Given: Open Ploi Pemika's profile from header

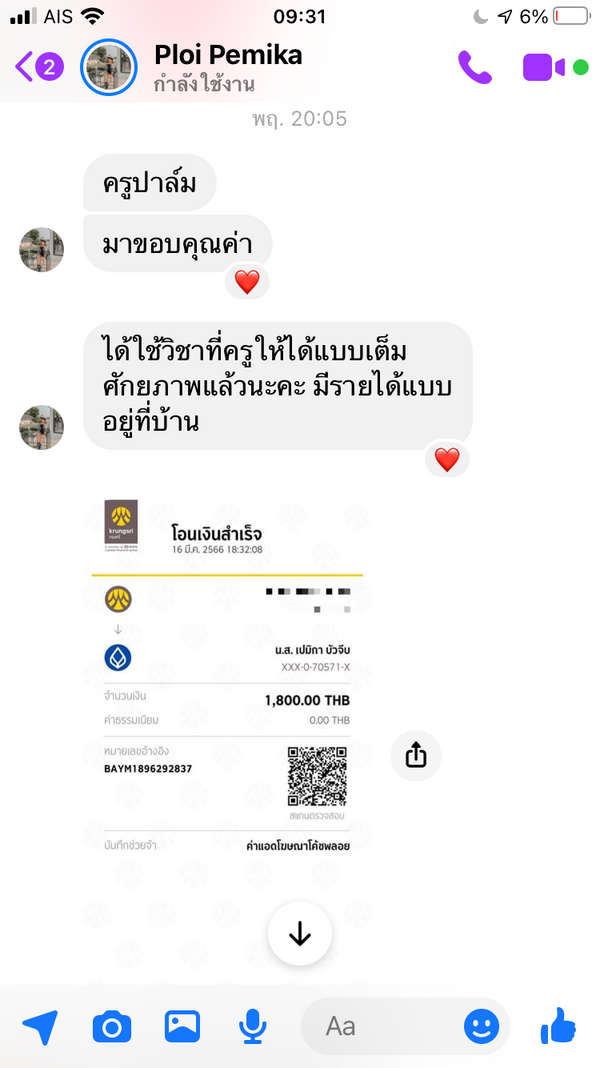Looking at the screenshot, I should click(x=108, y=67).
